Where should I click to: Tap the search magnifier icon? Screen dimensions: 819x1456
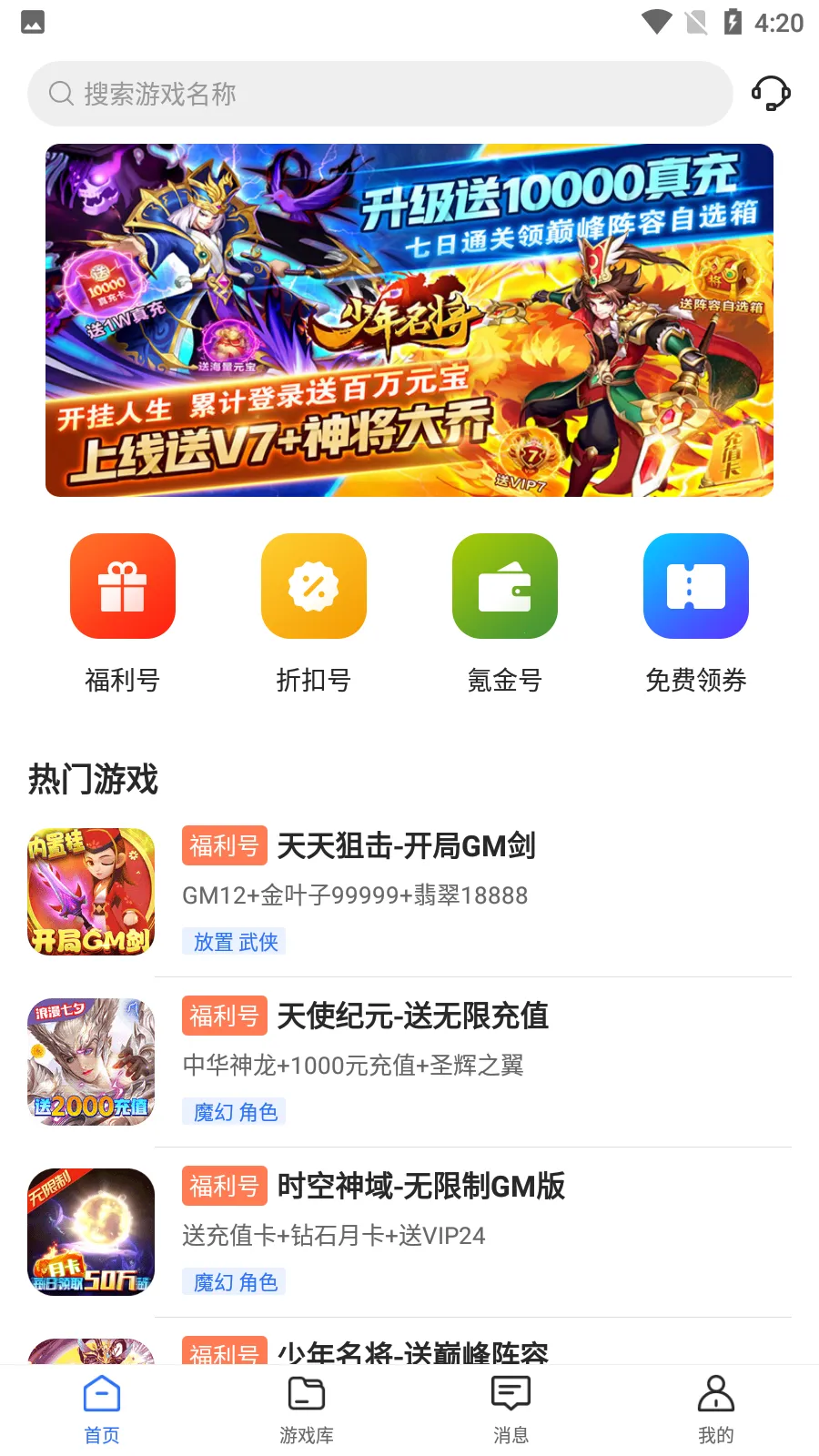point(61,93)
